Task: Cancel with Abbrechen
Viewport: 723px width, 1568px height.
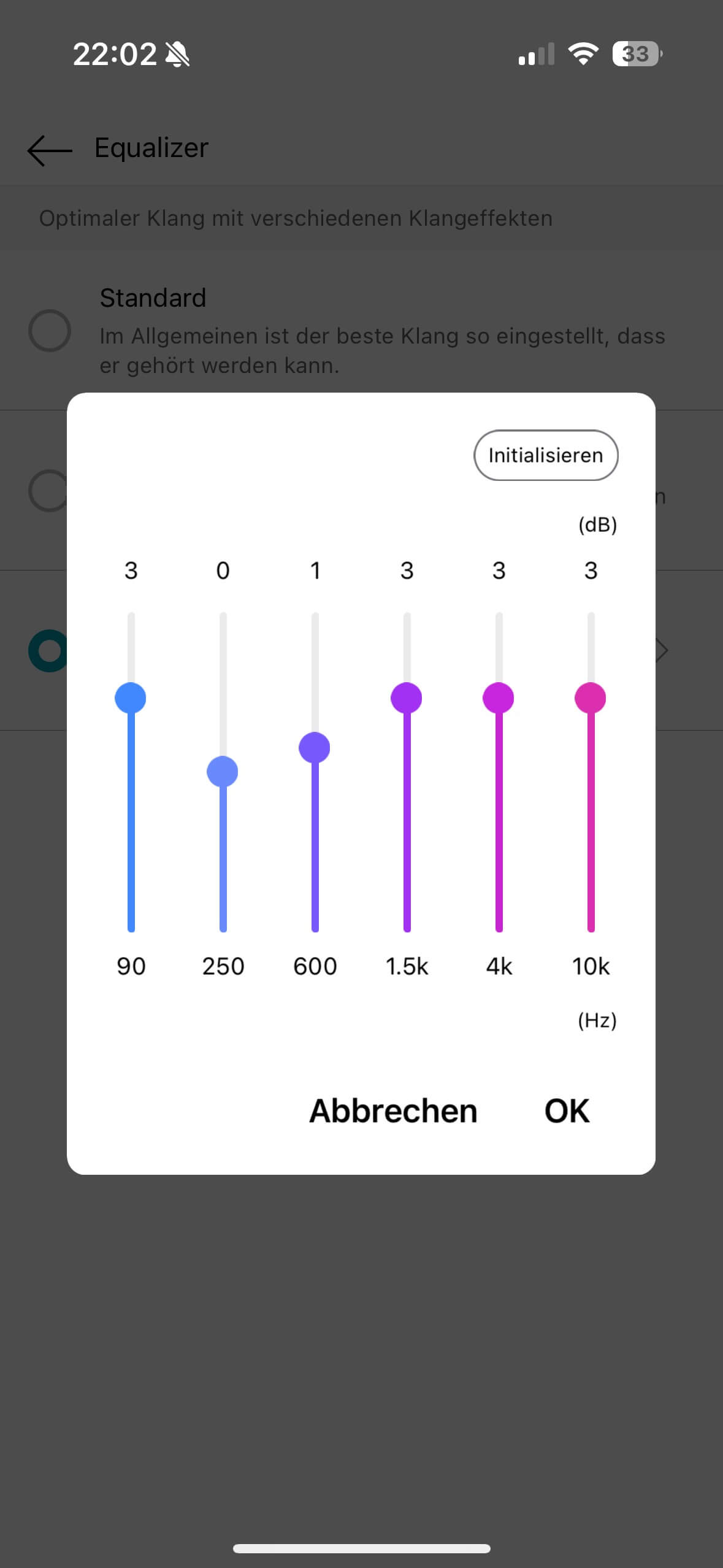Action: coord(393,1111)
